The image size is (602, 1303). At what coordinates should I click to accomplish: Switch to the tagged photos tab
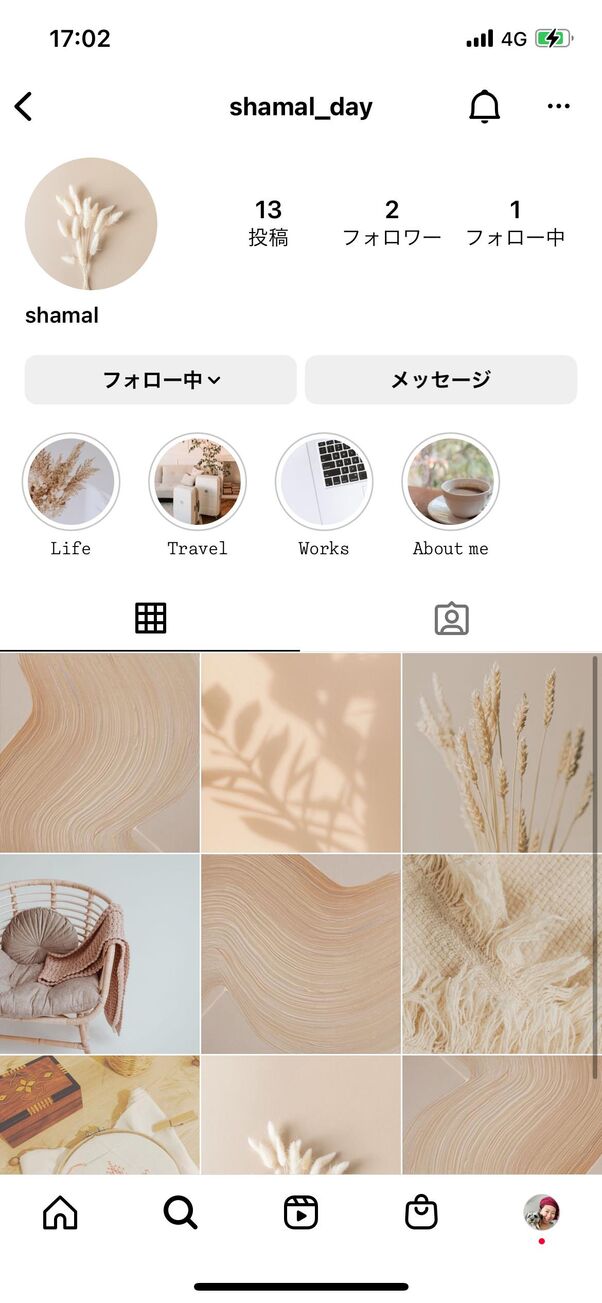(x=451, y=619)
